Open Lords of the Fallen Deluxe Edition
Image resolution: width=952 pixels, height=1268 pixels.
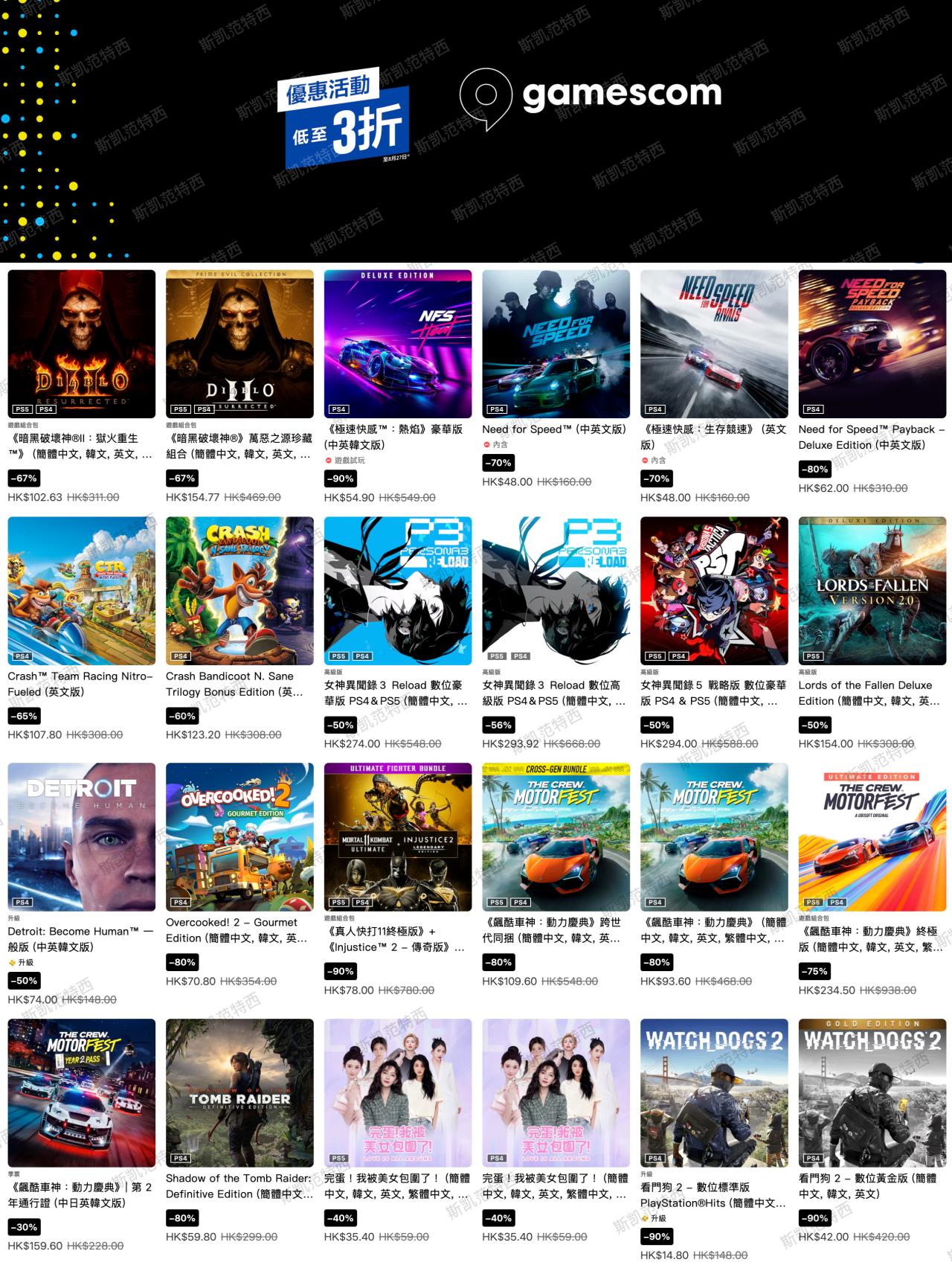pyautogui.click(x=872, y=591)
